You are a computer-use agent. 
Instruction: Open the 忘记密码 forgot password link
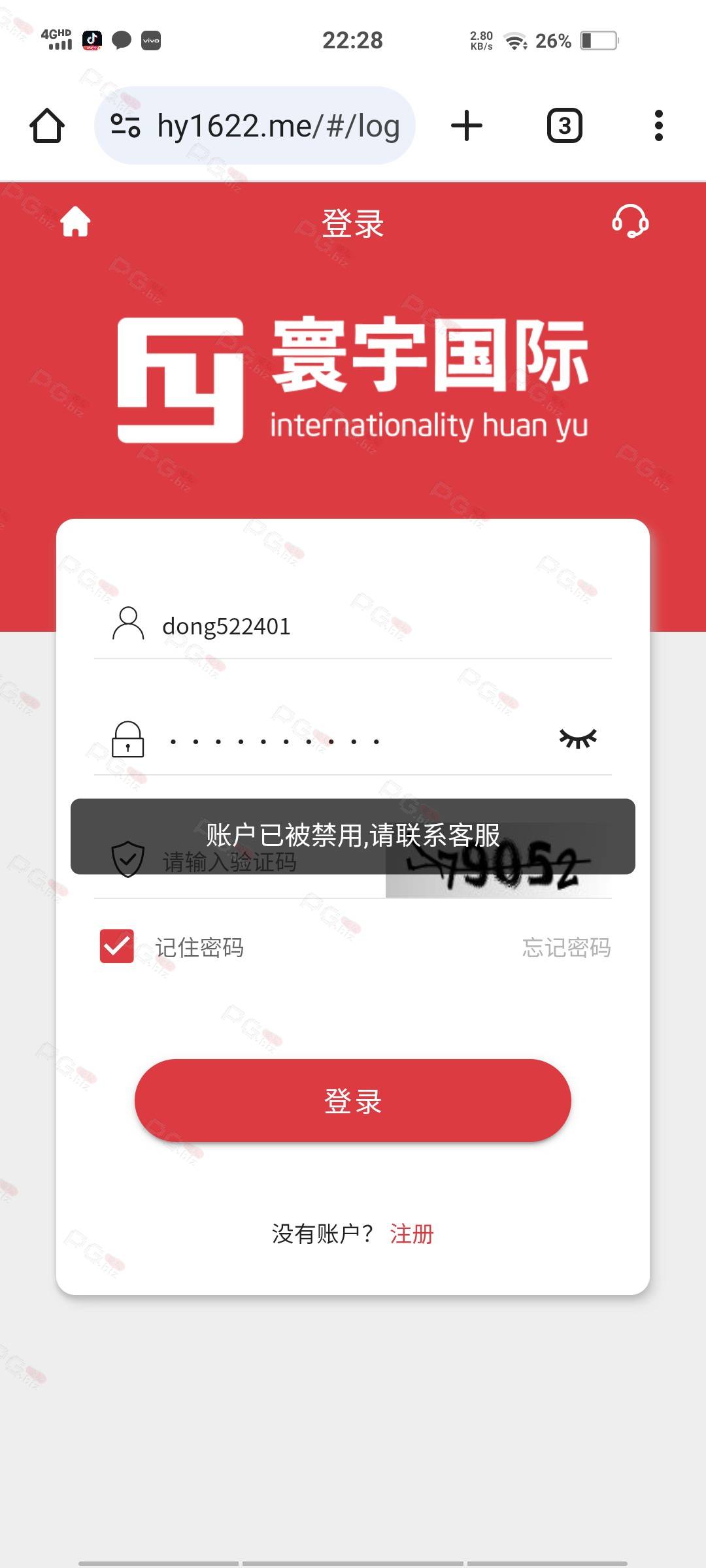[567, 947]
